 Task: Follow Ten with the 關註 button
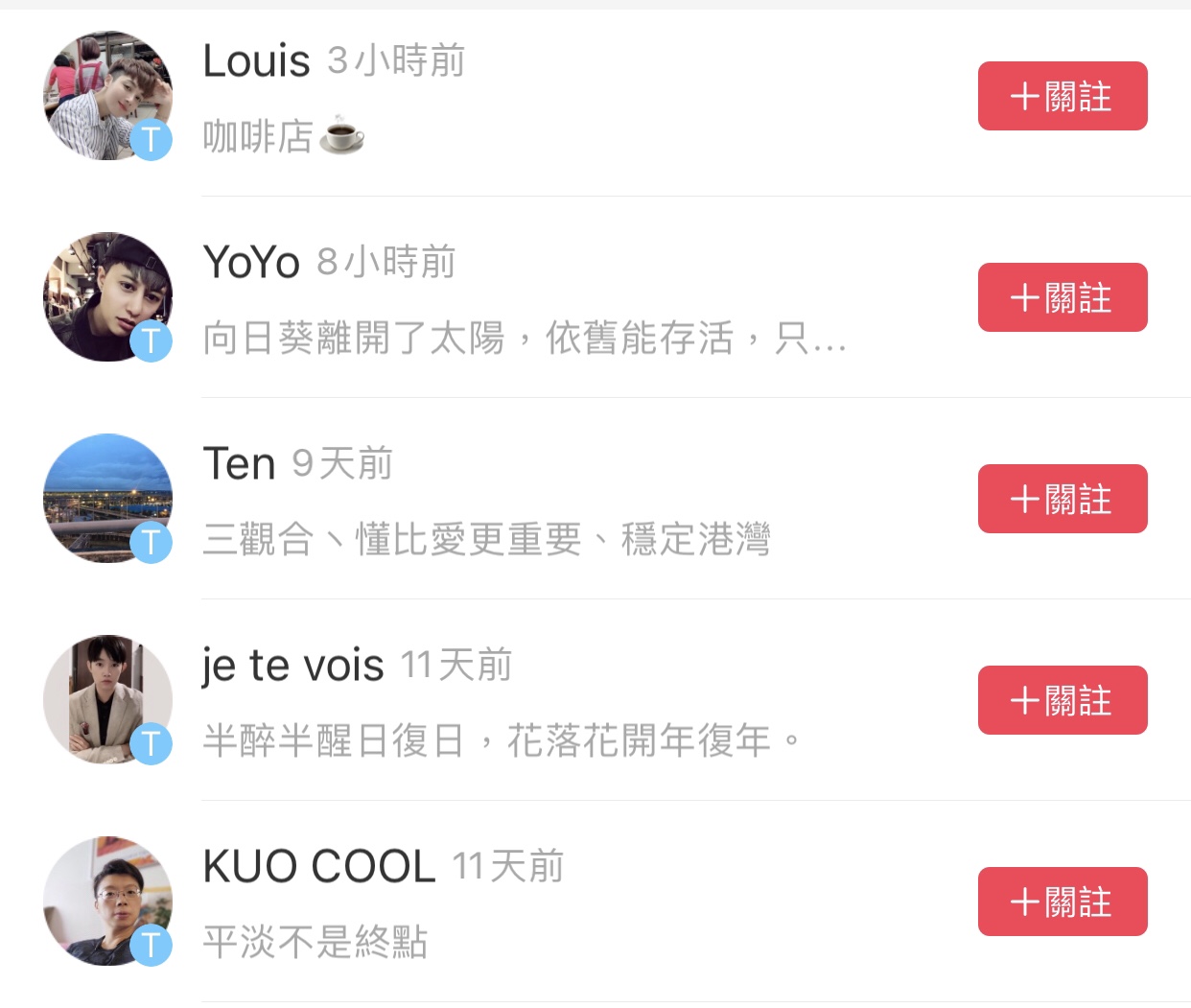(1062, 499)
